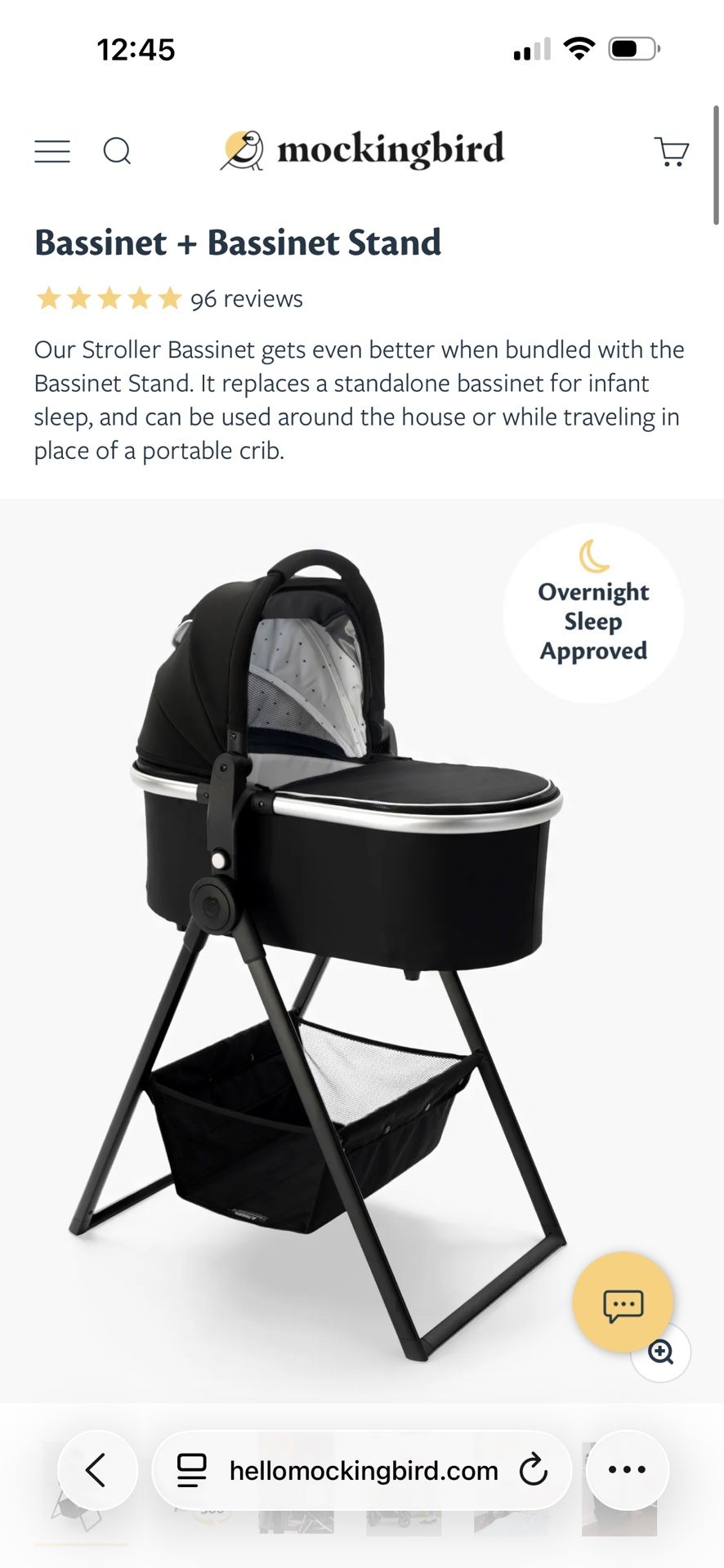Viewport: 724px width, 1568px height.
Task: Start a live chat conversation
Action: 623,1303
